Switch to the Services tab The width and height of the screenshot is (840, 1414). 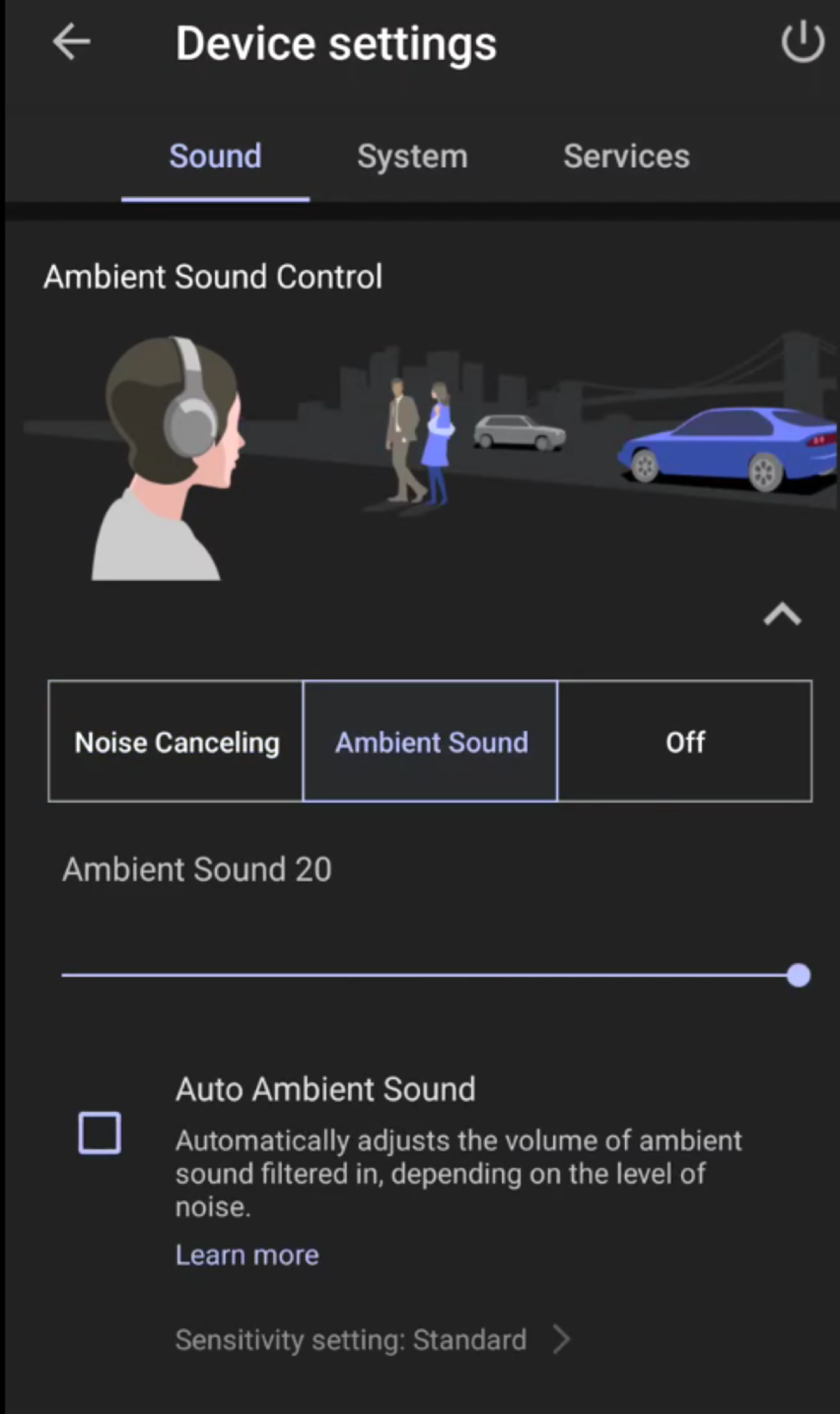tap(626, 156)
